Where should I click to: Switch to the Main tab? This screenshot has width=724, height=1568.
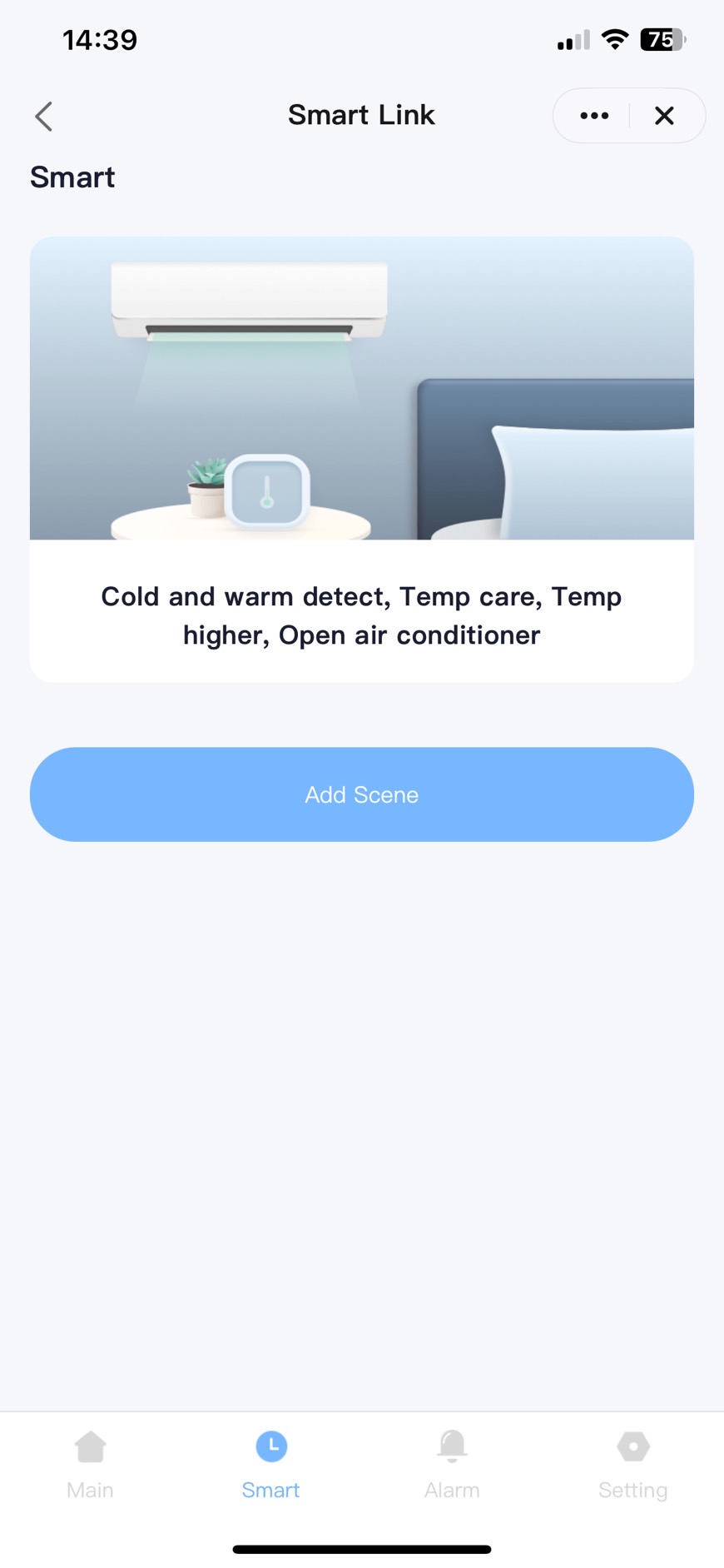click(x=90, y=1463)
